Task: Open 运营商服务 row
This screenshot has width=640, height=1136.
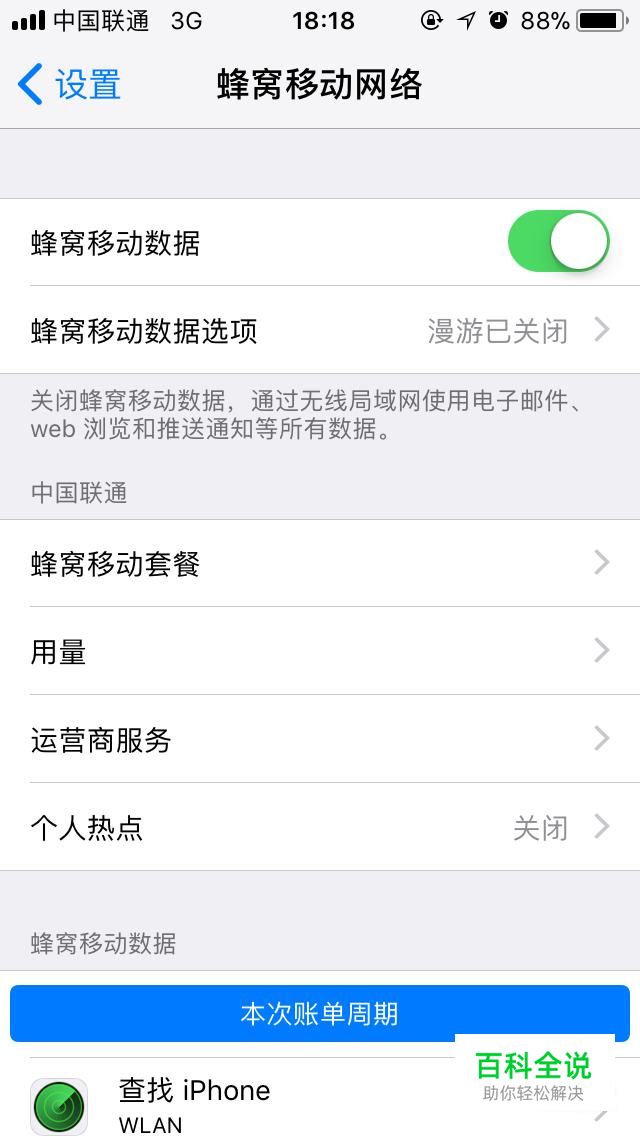Action: pos(320,739)
